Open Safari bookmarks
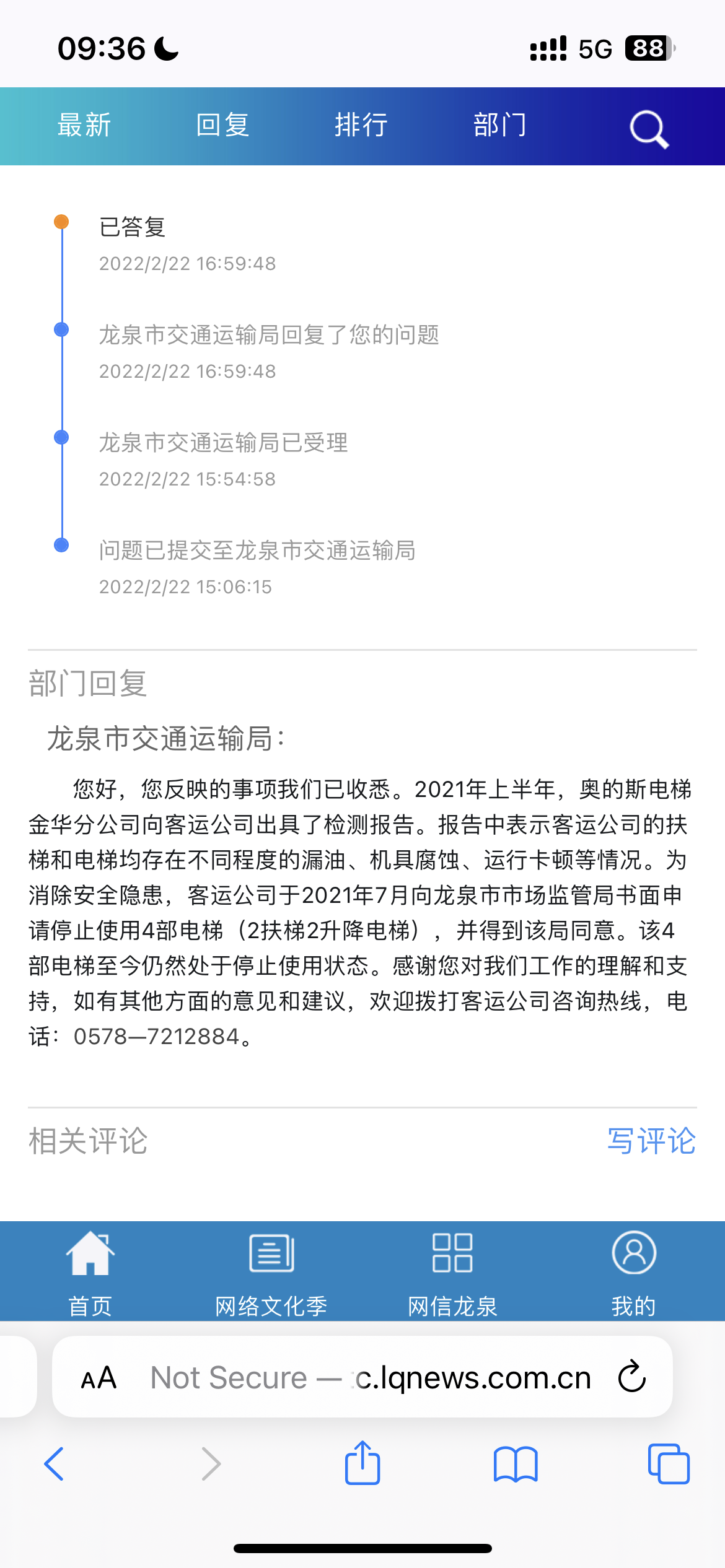This screenshot has width=725, height=1568. pos(515,1464)
